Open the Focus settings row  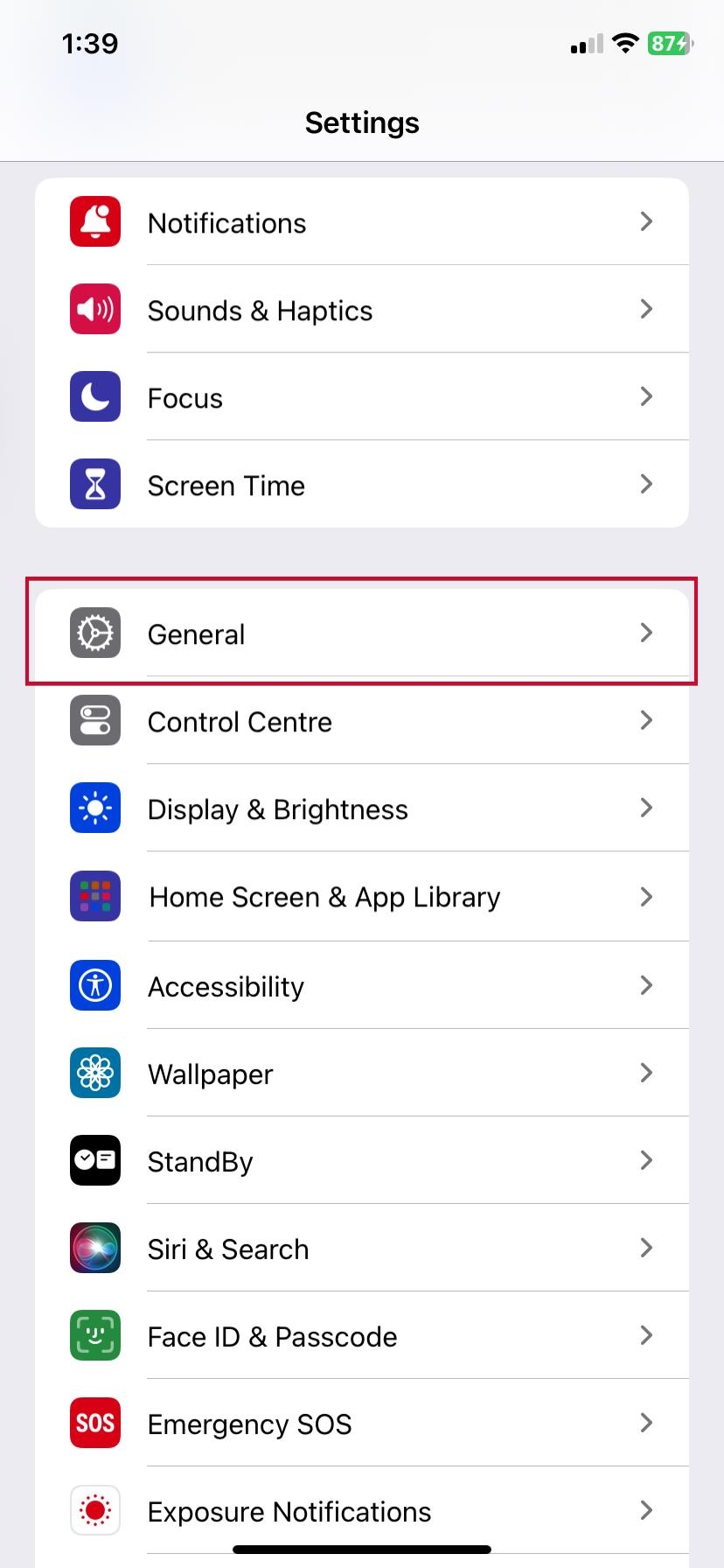pyautogui.click(x=361, y=397)
